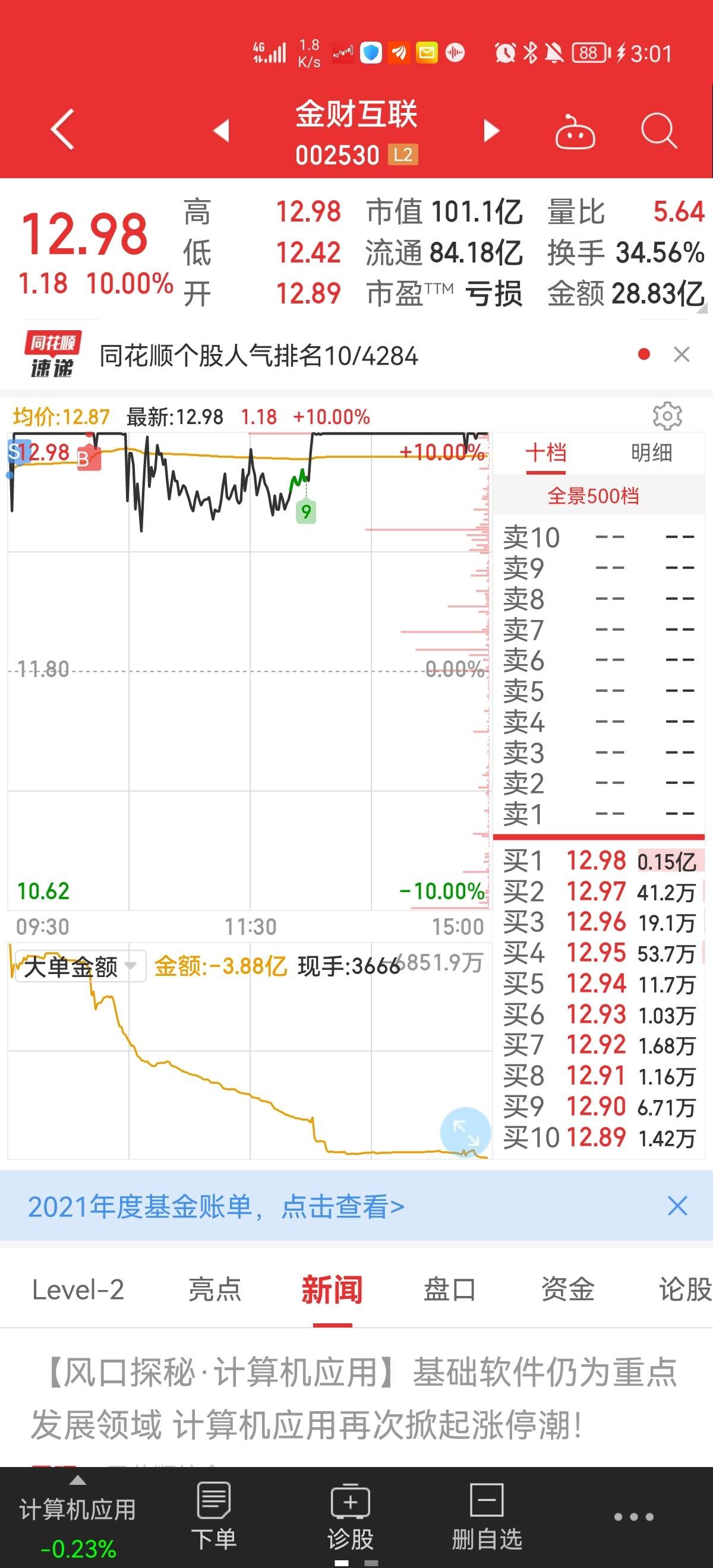Close the 2021年度基金账单 banner

677,1206
